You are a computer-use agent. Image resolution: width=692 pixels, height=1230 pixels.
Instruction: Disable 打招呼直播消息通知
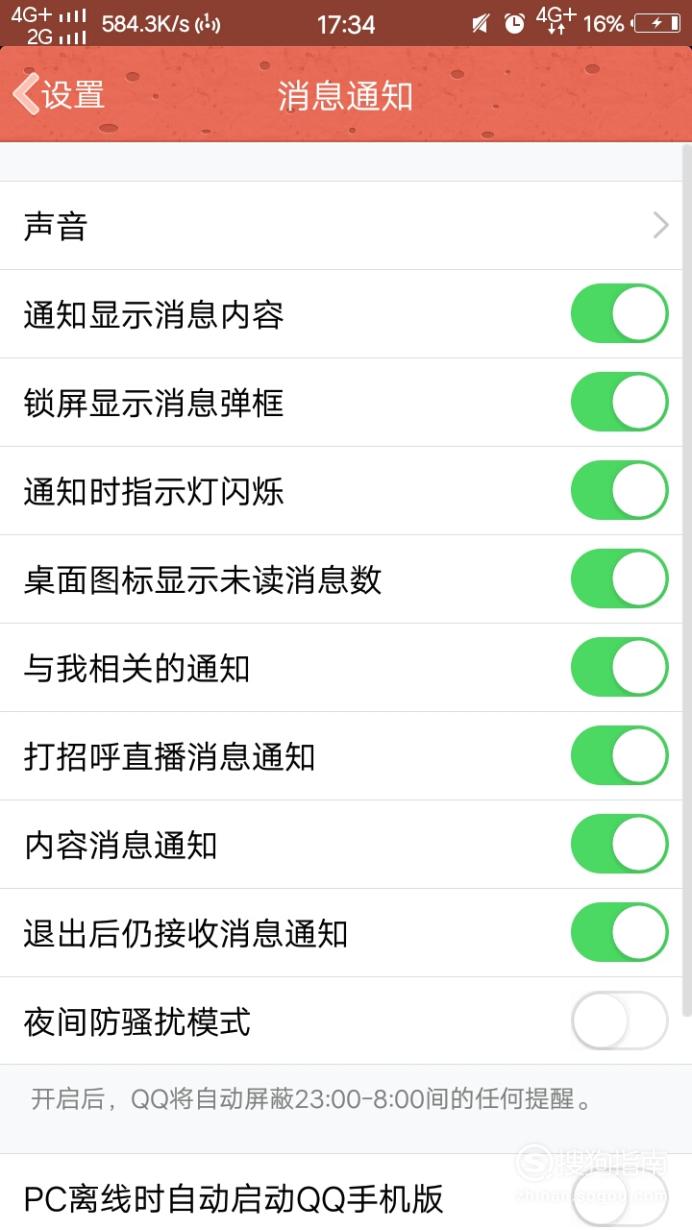click(x=619, y=756)
